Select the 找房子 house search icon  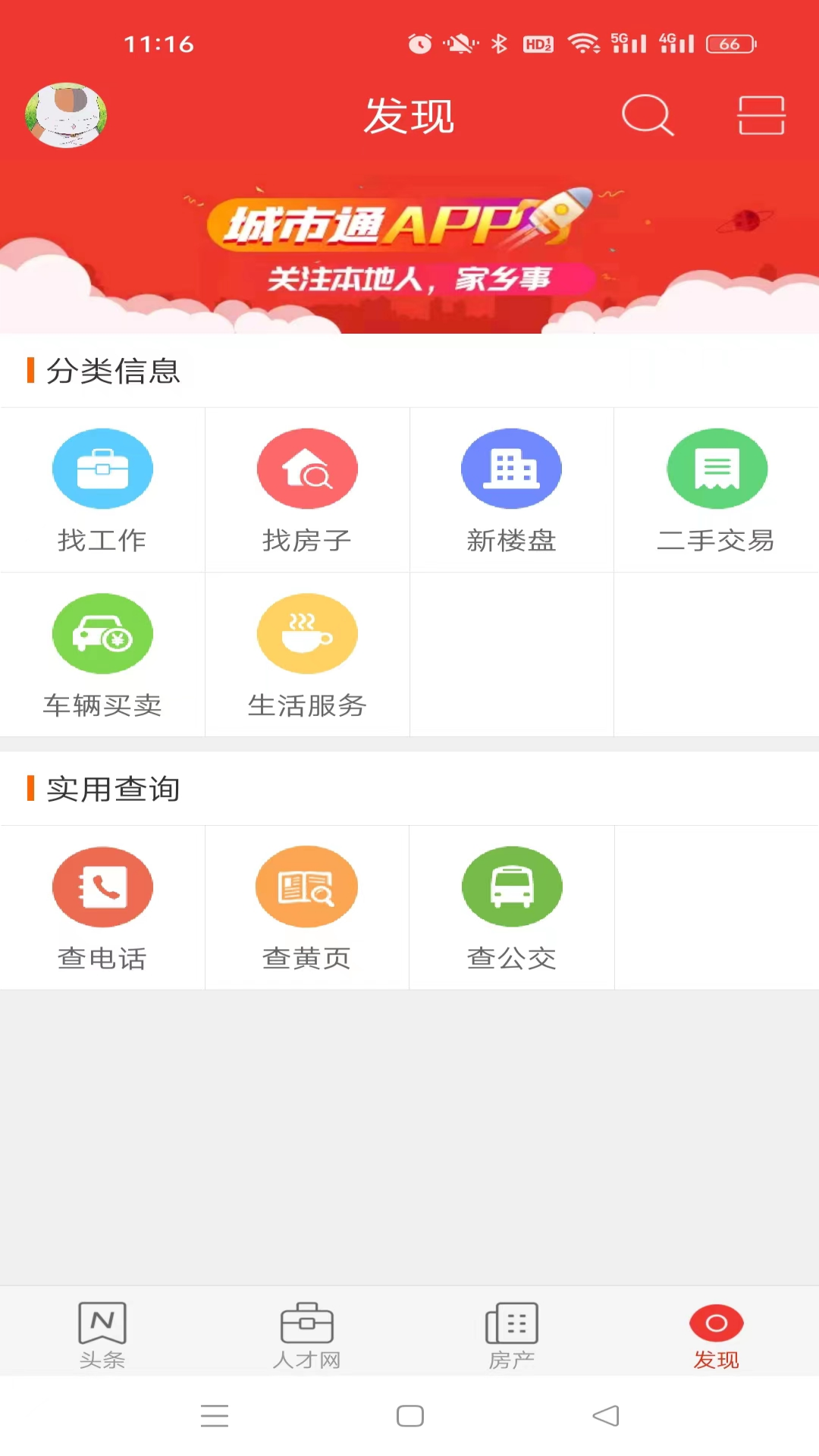point(306,489)
